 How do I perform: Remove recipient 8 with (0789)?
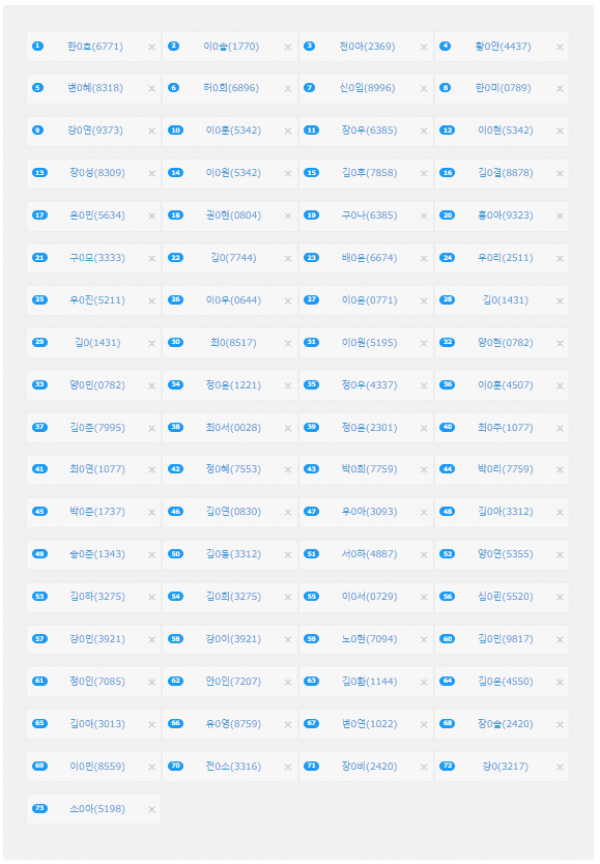point(560,89)
